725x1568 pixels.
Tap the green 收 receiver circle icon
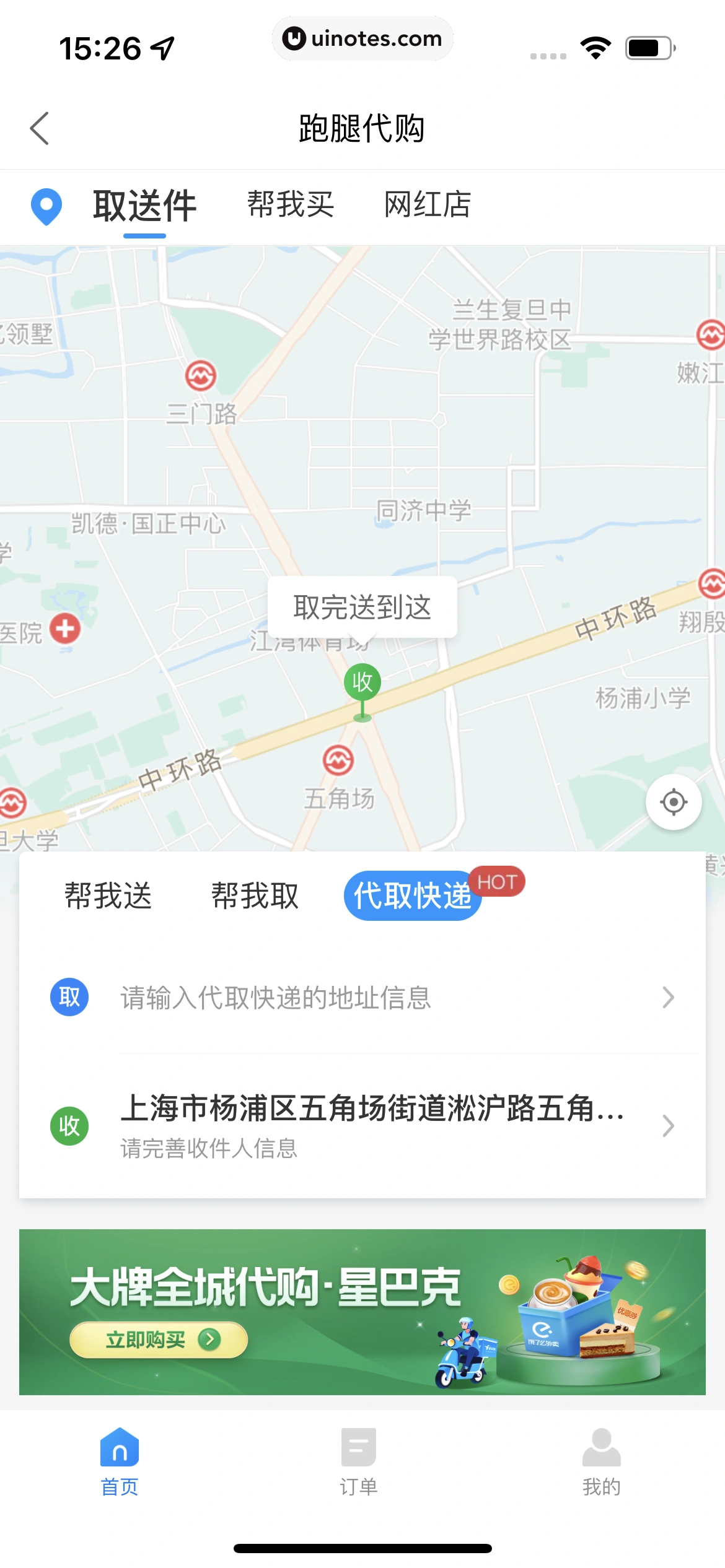click(x=69, y=1126)
